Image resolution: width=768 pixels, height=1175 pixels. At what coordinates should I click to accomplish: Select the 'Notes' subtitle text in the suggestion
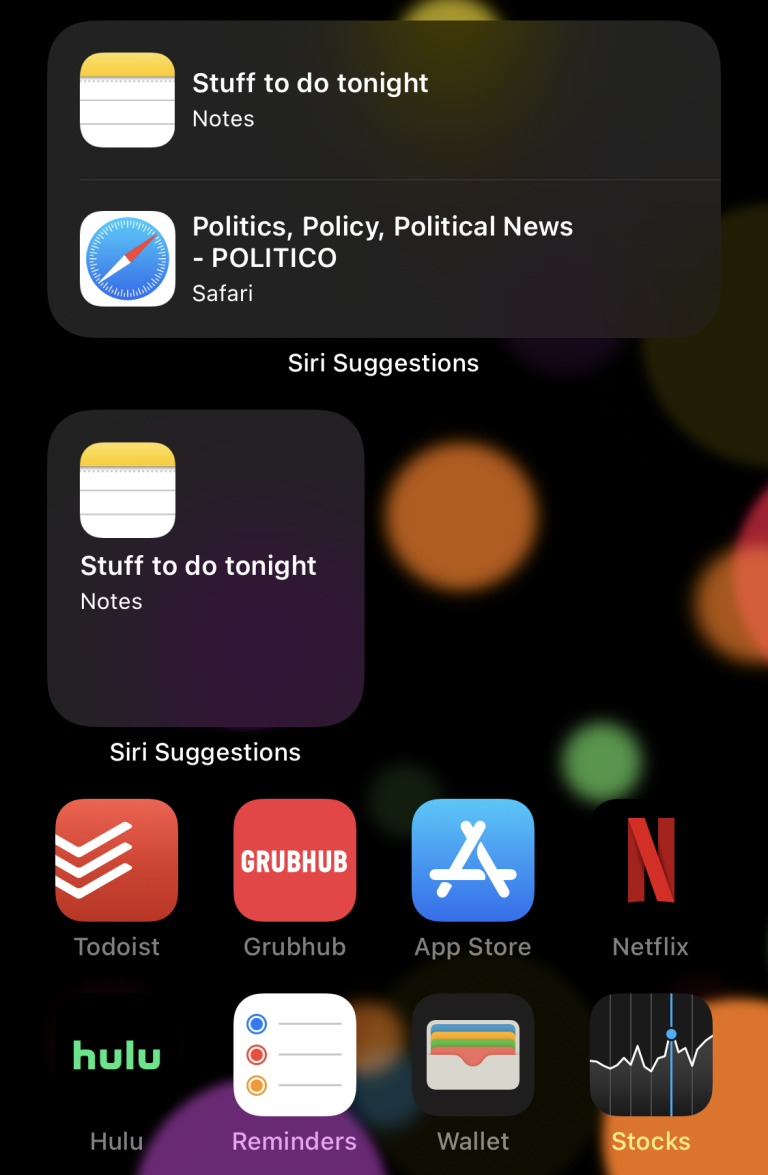click(223, 119)
